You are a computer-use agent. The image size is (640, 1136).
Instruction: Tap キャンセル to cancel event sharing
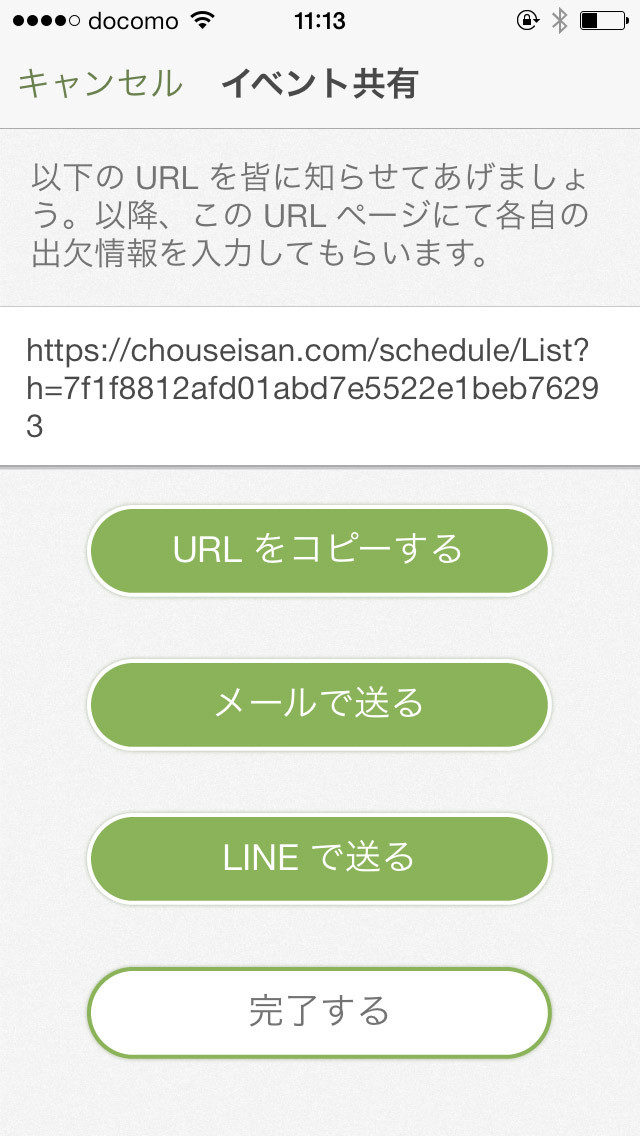[x=100, y=84]
